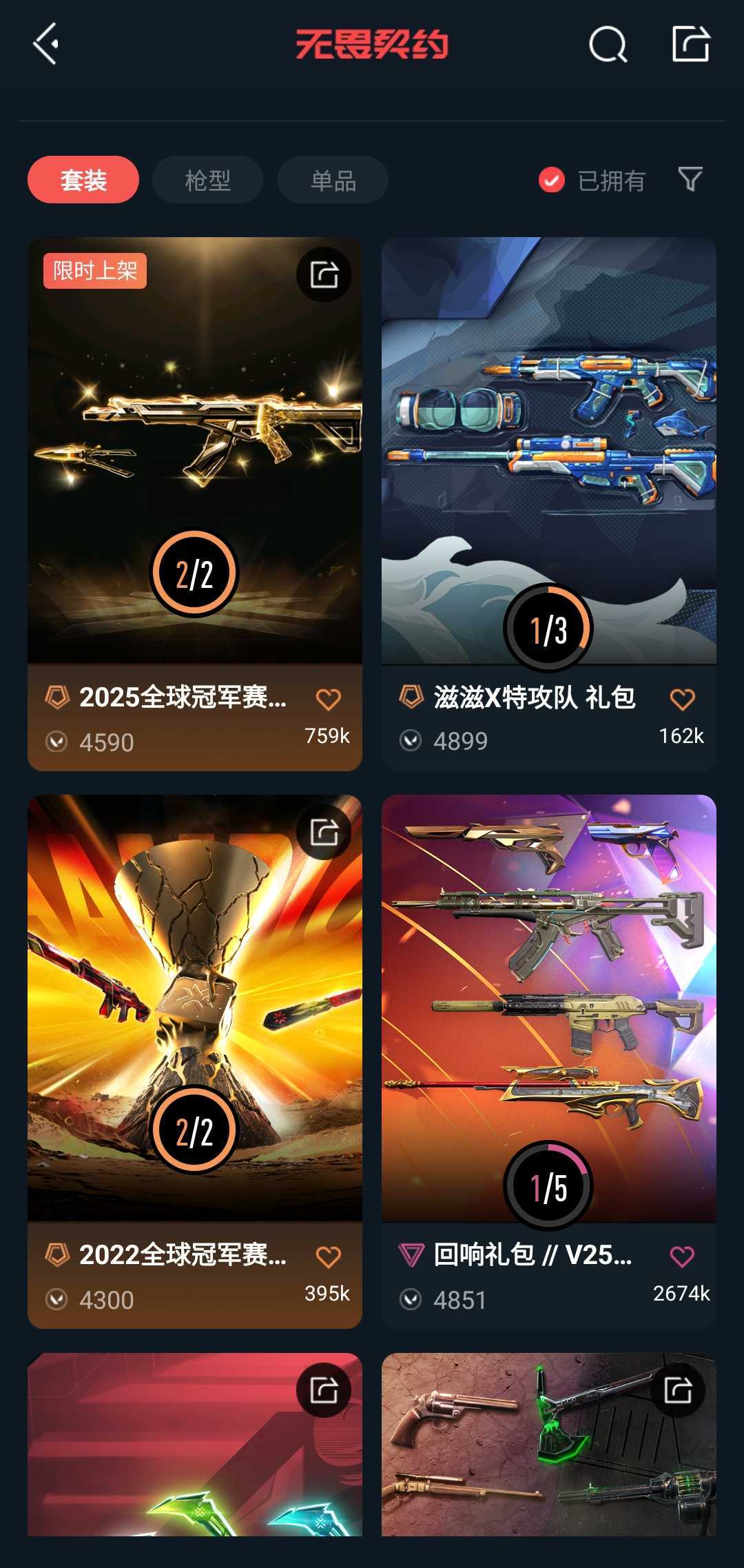Favorite the 滋滋X特攻队 礼包

[x=683, y=699]
